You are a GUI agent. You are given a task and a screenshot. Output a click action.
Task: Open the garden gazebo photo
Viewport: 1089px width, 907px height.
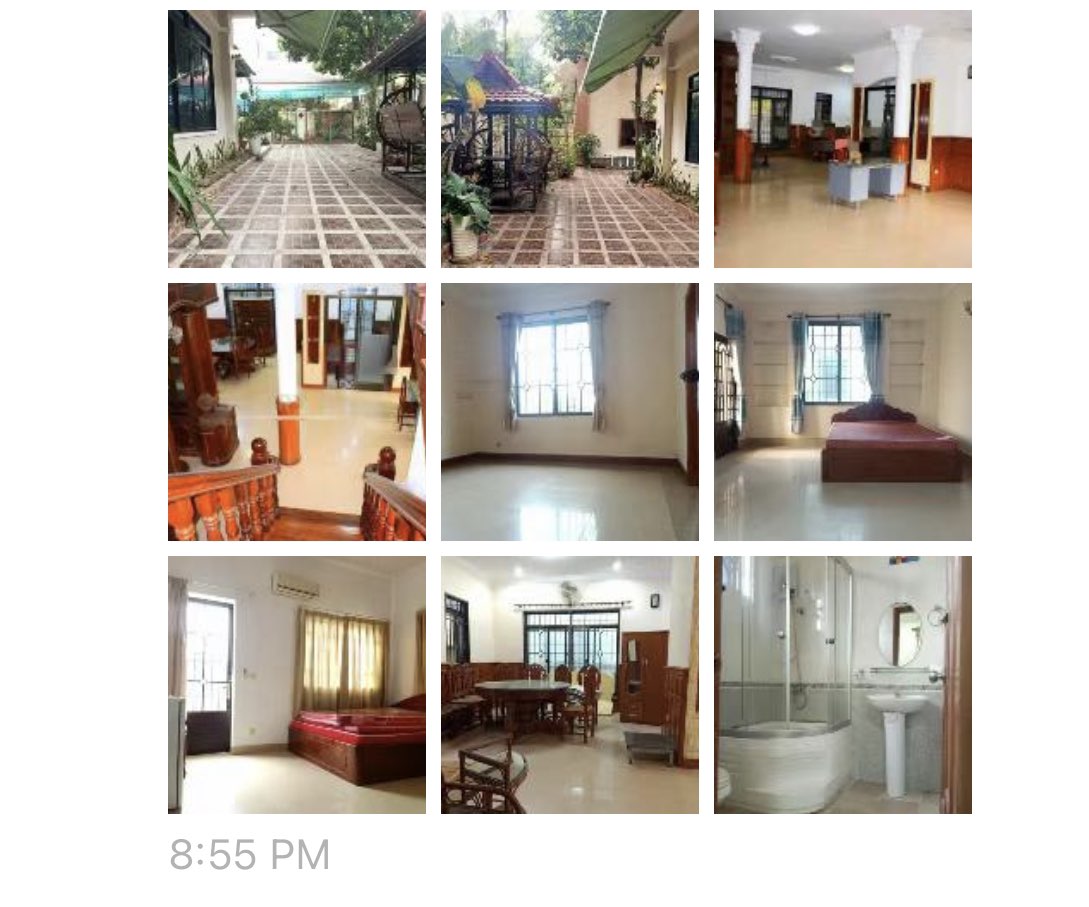click(x=570, y=139)
